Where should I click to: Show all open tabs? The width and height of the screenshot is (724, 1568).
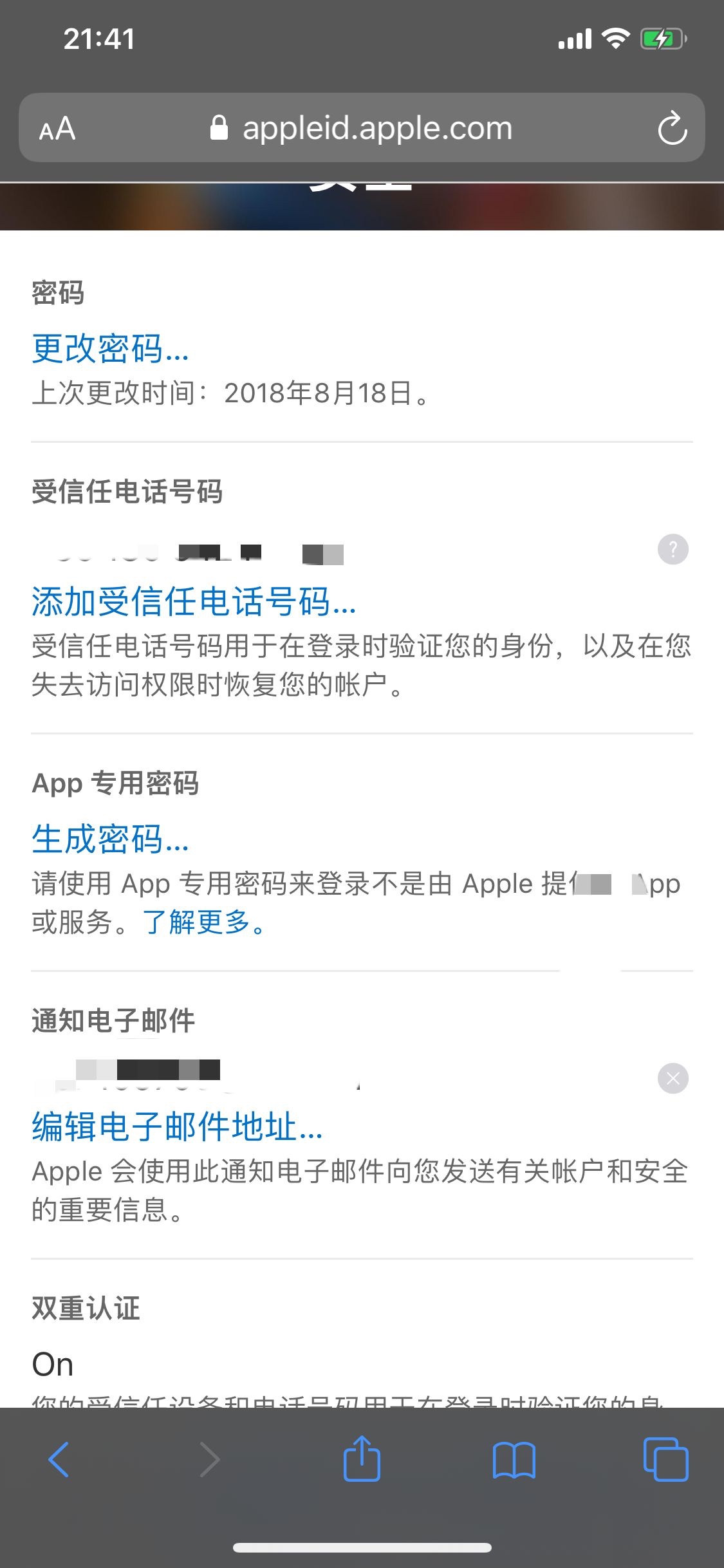point(665,1459)
